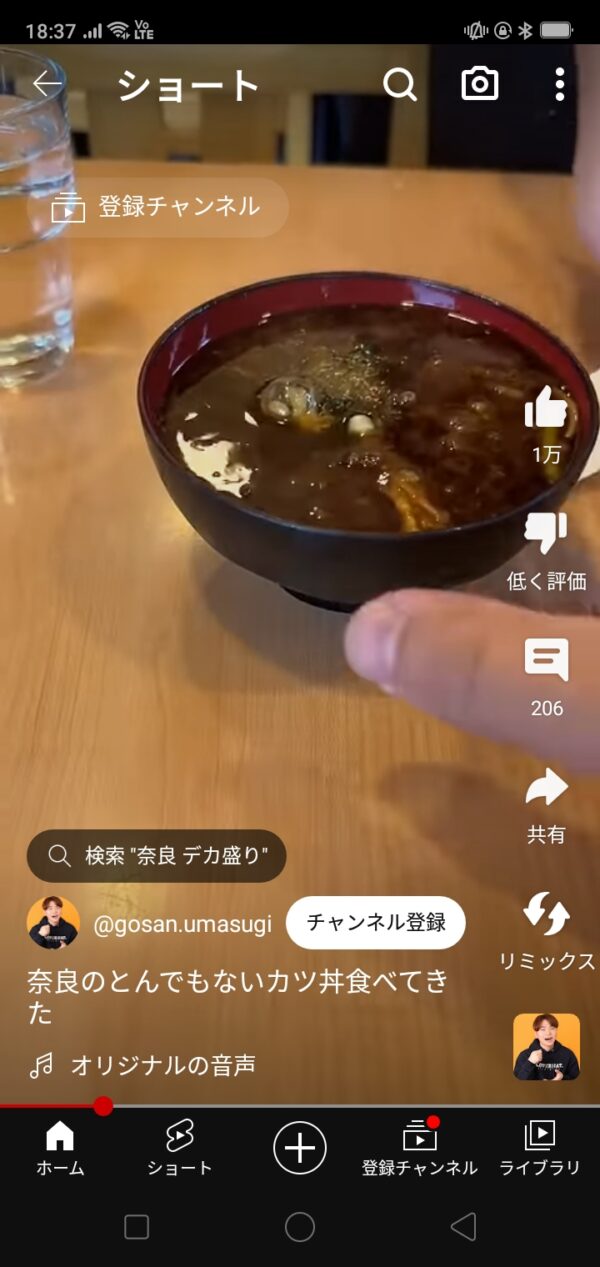Open the three-dot overflow menu
Screen dimensions: 600x1267
pyautogui.click(x=560, y=84)
